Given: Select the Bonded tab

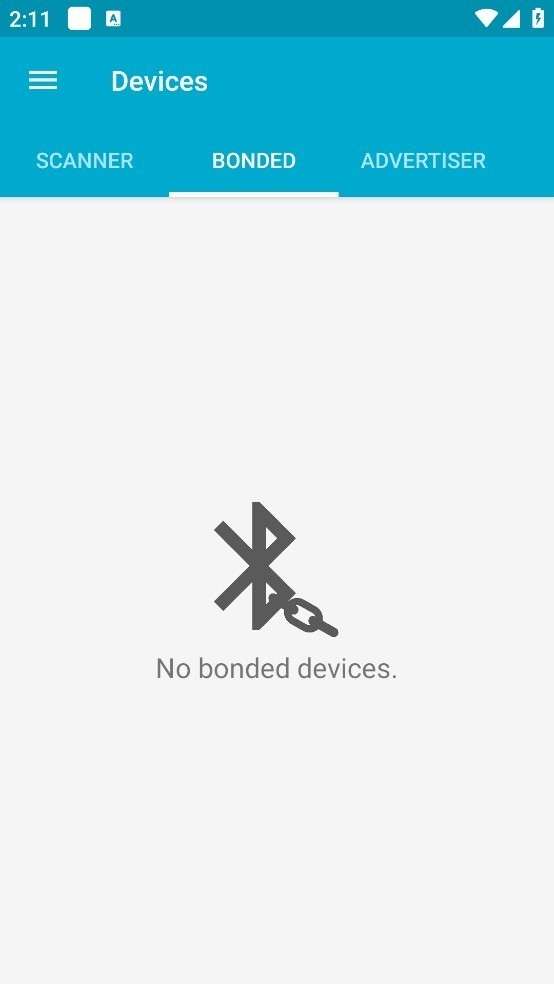Looking at the screenshot, I should 253,161.
